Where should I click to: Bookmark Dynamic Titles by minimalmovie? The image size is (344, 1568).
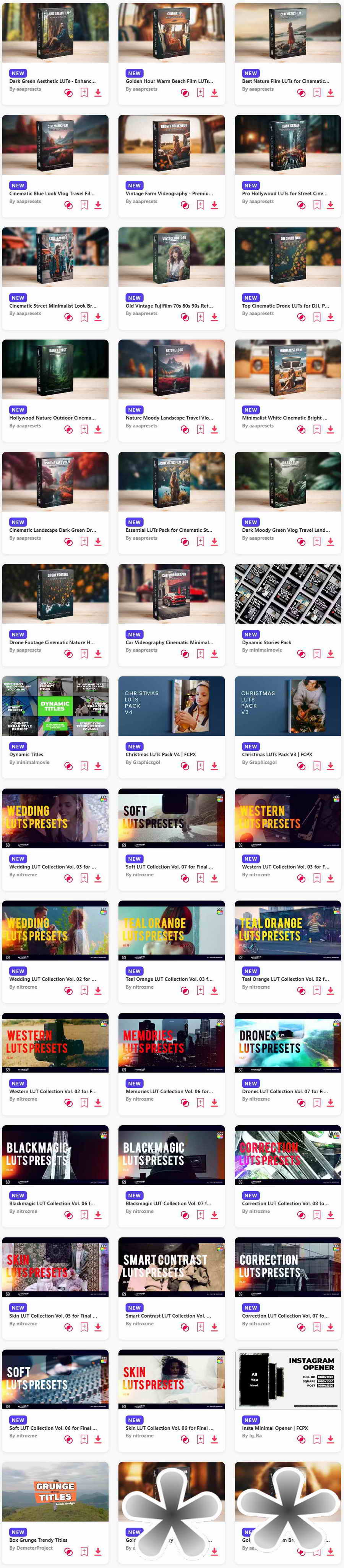(84, 766)
